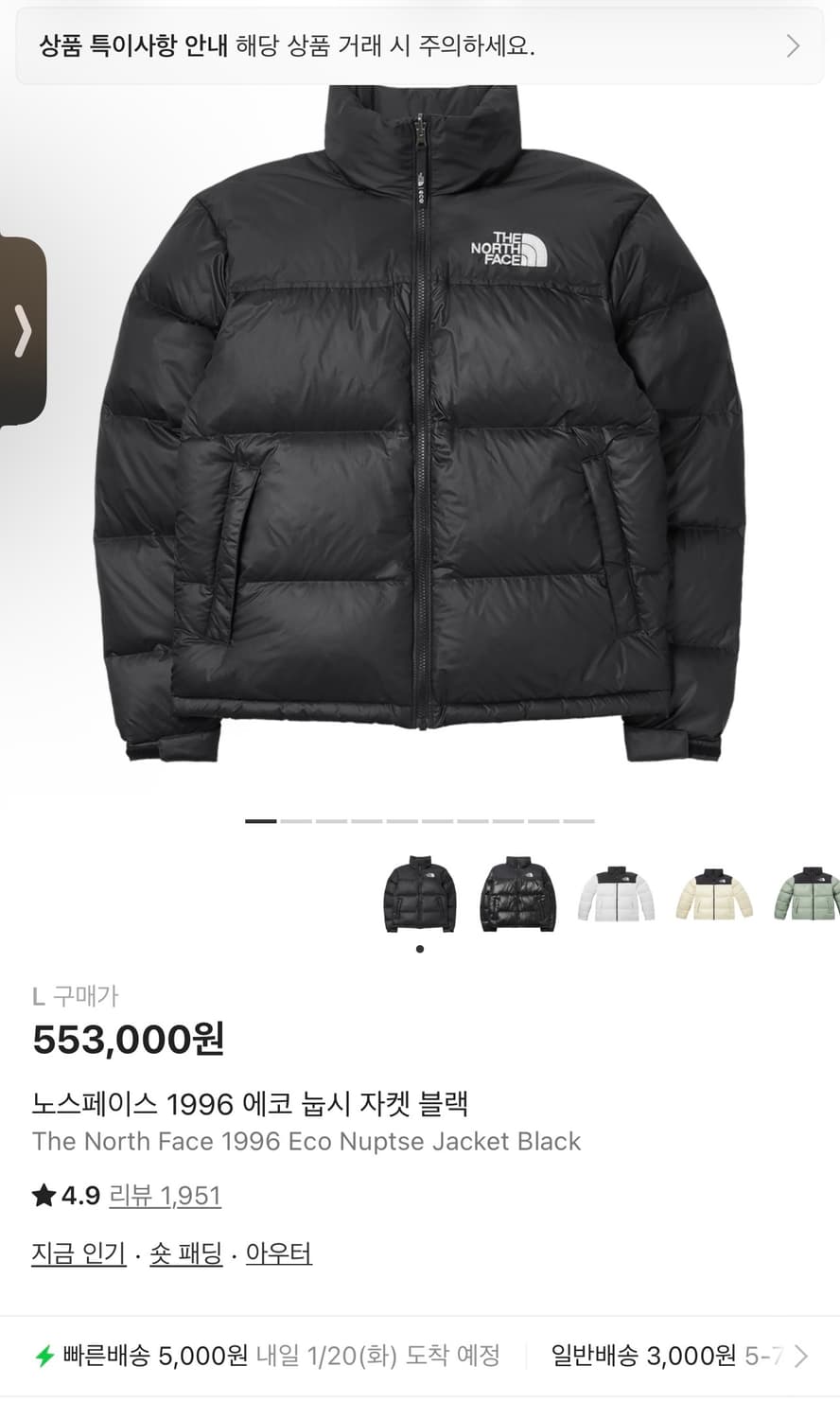Select the cream colorway thumbnail

(712, 894)
